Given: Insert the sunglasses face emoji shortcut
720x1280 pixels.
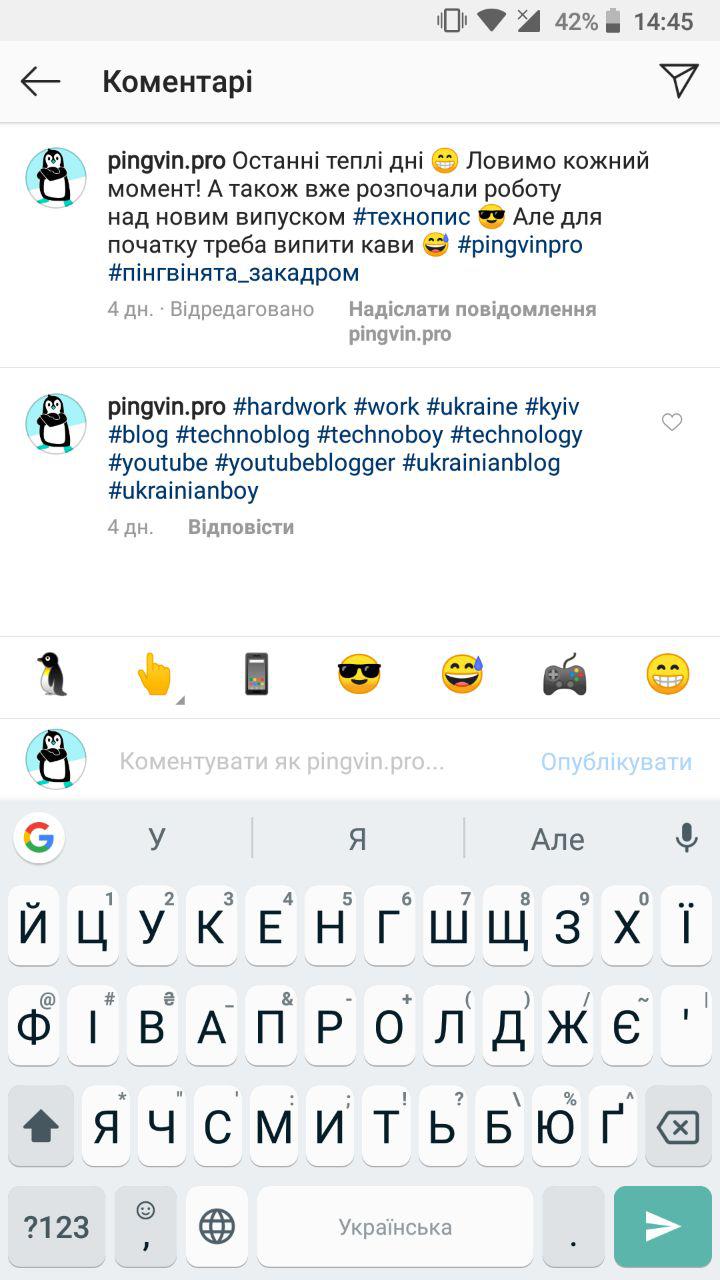Looking at the screenshot, I should coord(359,675).
